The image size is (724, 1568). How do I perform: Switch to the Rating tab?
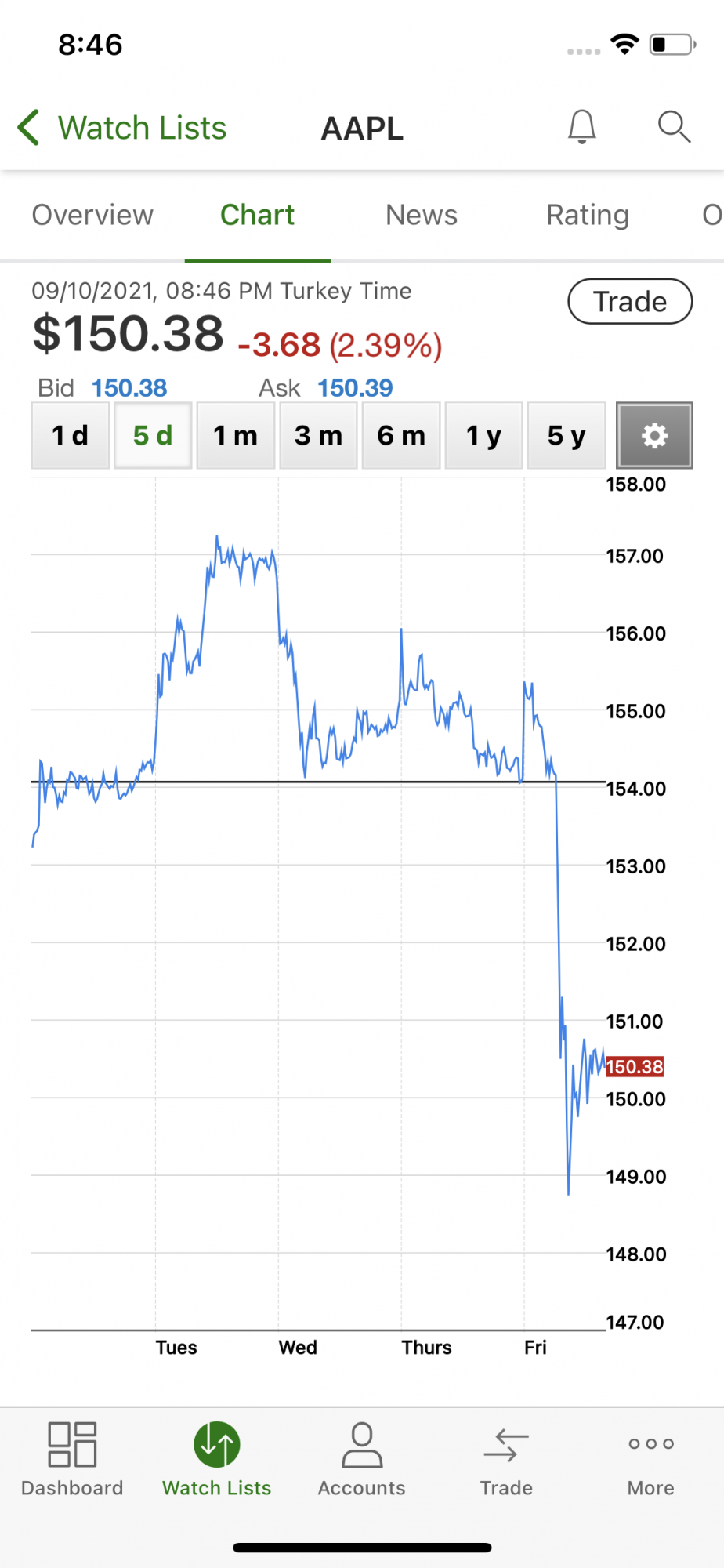[x=588, y=215]
